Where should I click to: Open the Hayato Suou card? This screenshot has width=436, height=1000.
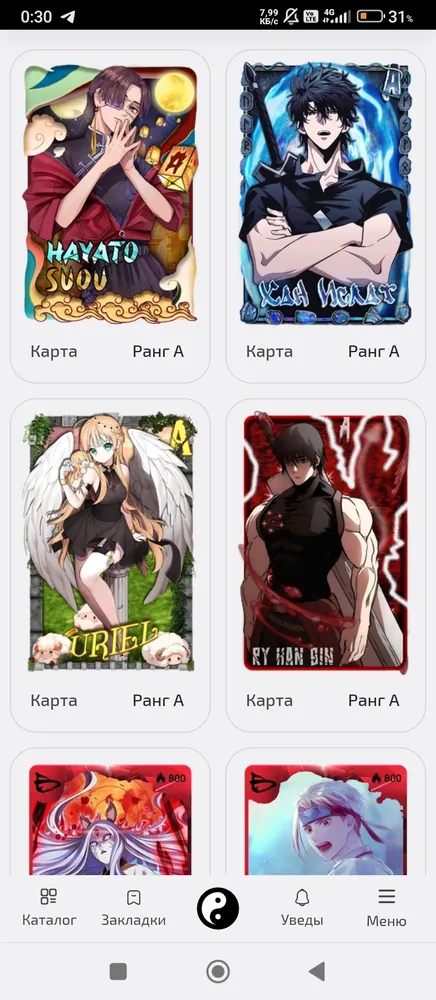click(110, 216)
